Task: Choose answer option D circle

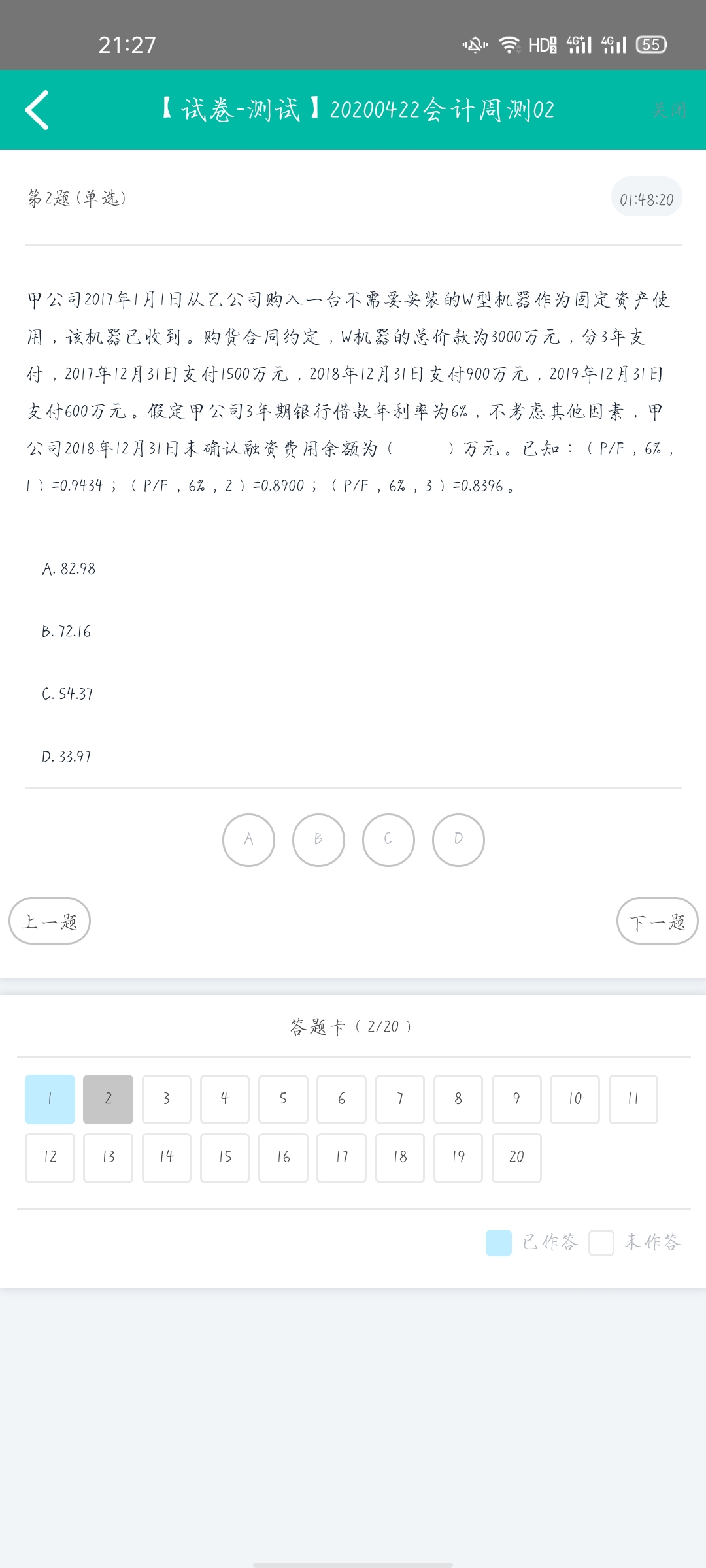Action: (458, 840)
